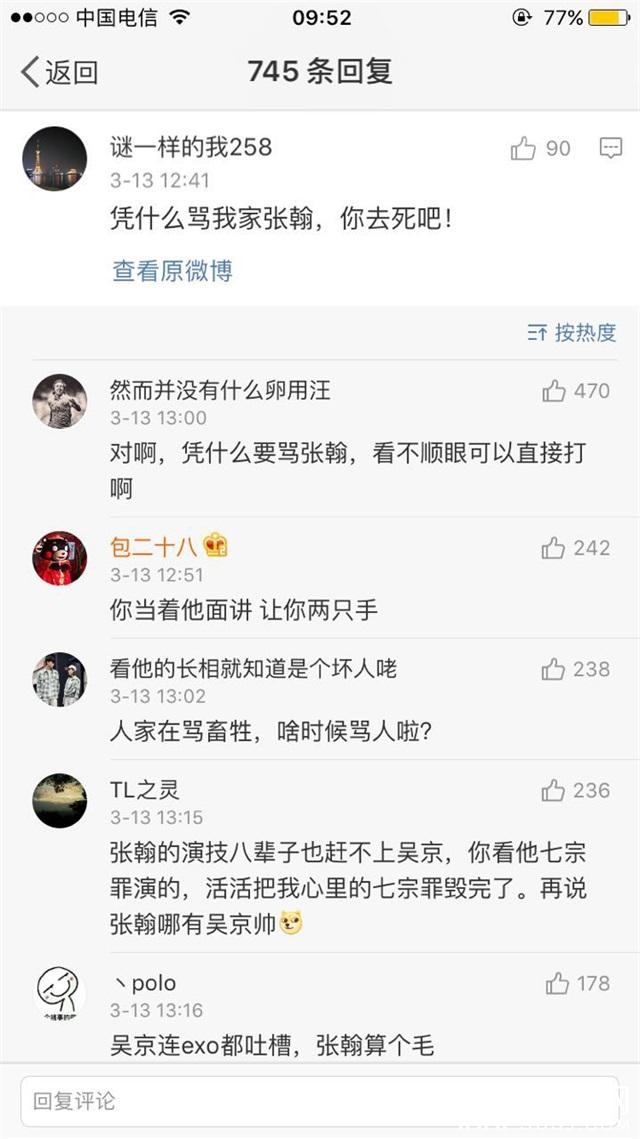The width and height of the screenshot is (640, 1139).
Task: Open 谜一样的我258's profile avatar
Action: 55,158
